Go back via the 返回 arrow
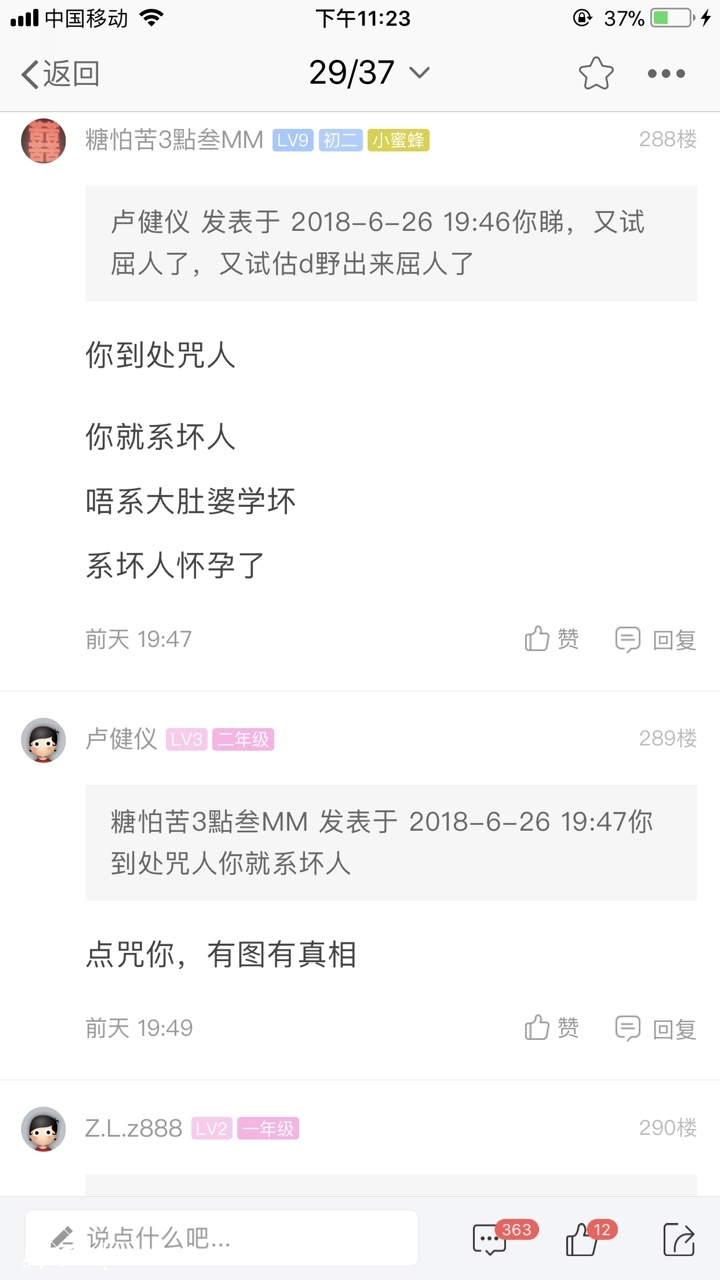This screenshot has height=1280, width=720. pos(60,73)
